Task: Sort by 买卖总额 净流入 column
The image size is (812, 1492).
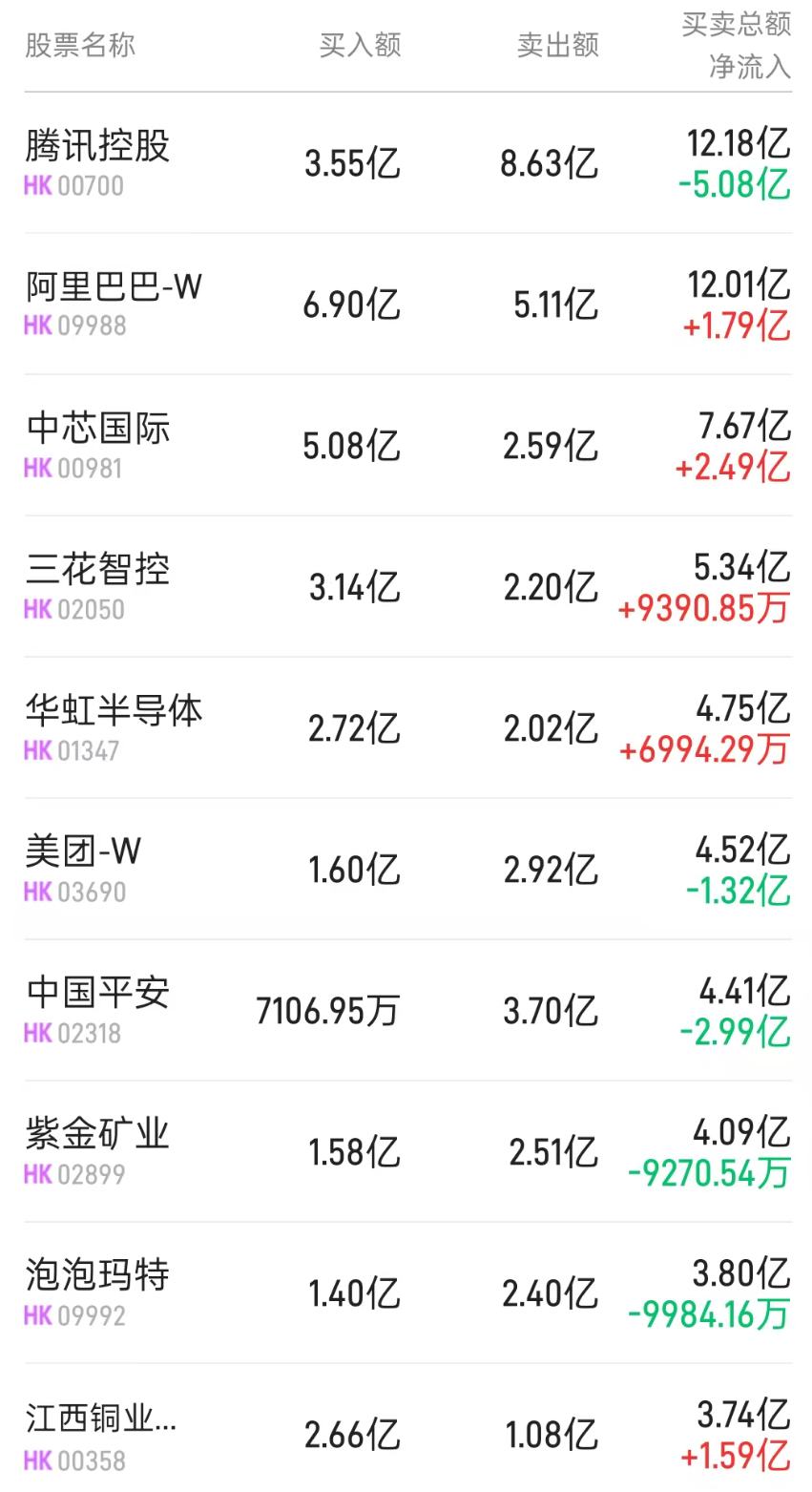Action: tap(735, 42)
